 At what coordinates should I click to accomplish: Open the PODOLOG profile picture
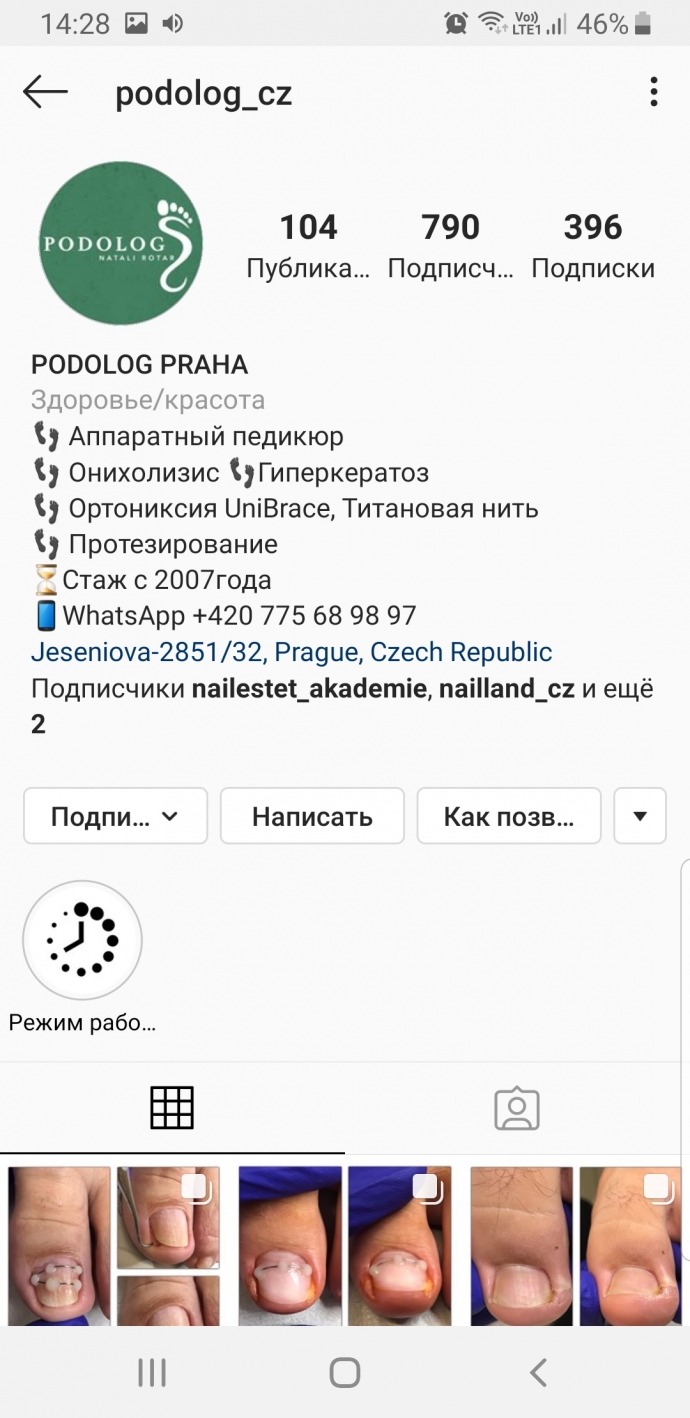pos(121,244)
